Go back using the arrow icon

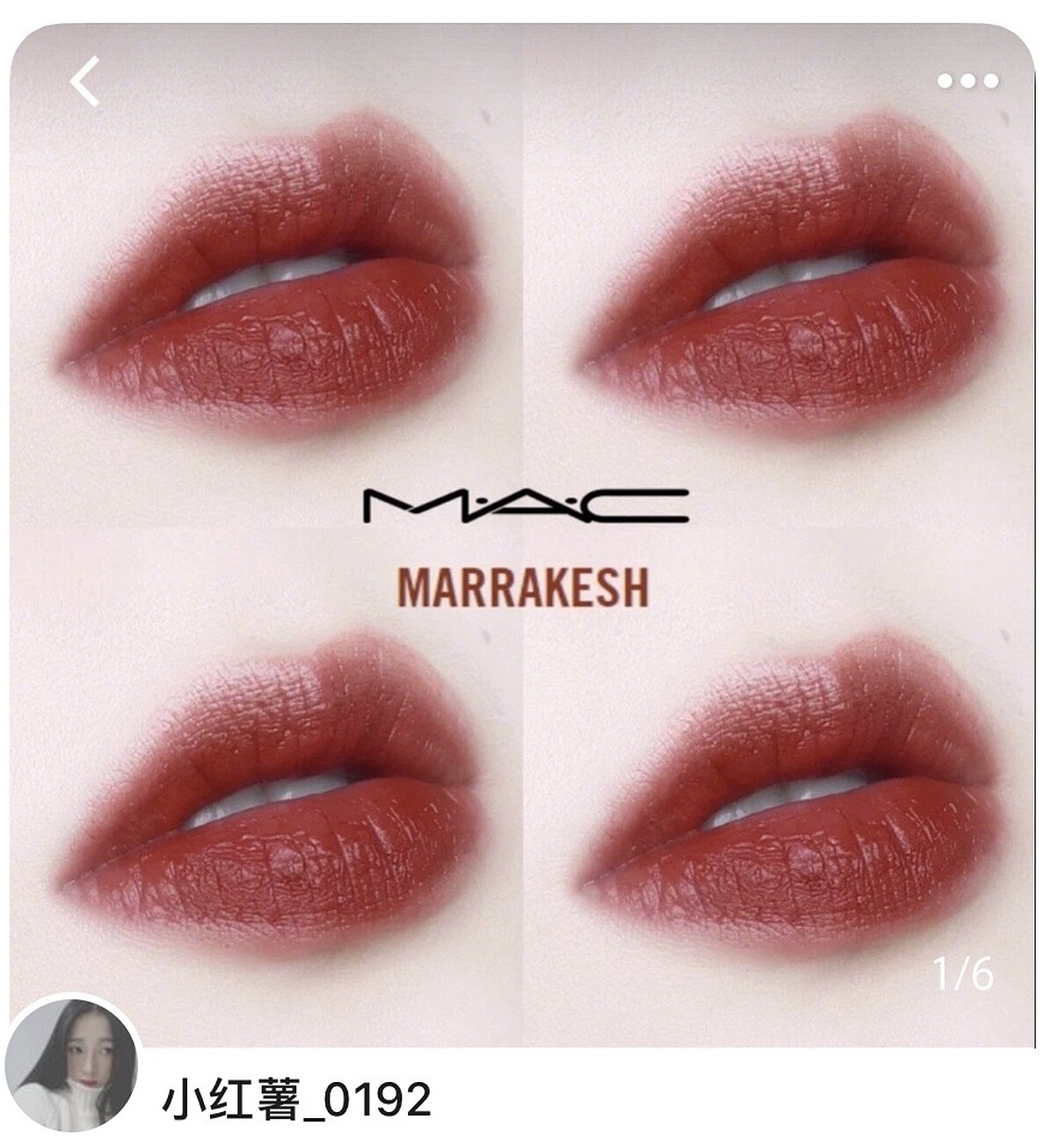point(84,83)
